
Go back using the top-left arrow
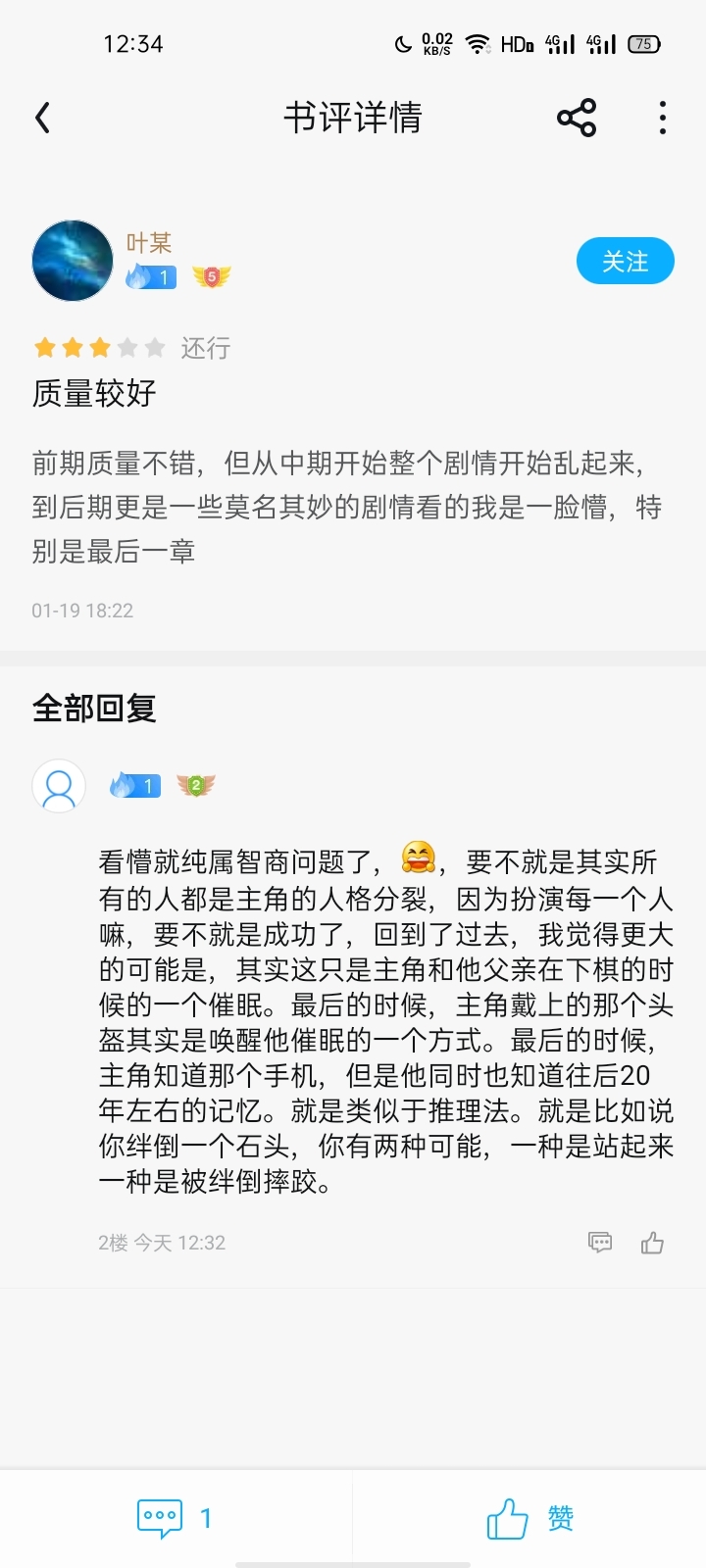pyautogui.click(x=42, y=119)
